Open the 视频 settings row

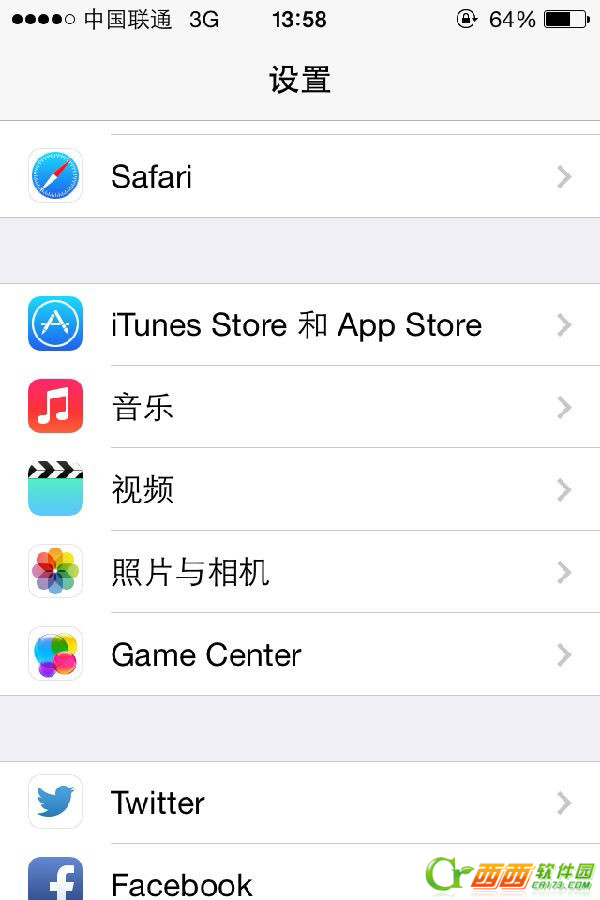[x=300, y=490]
